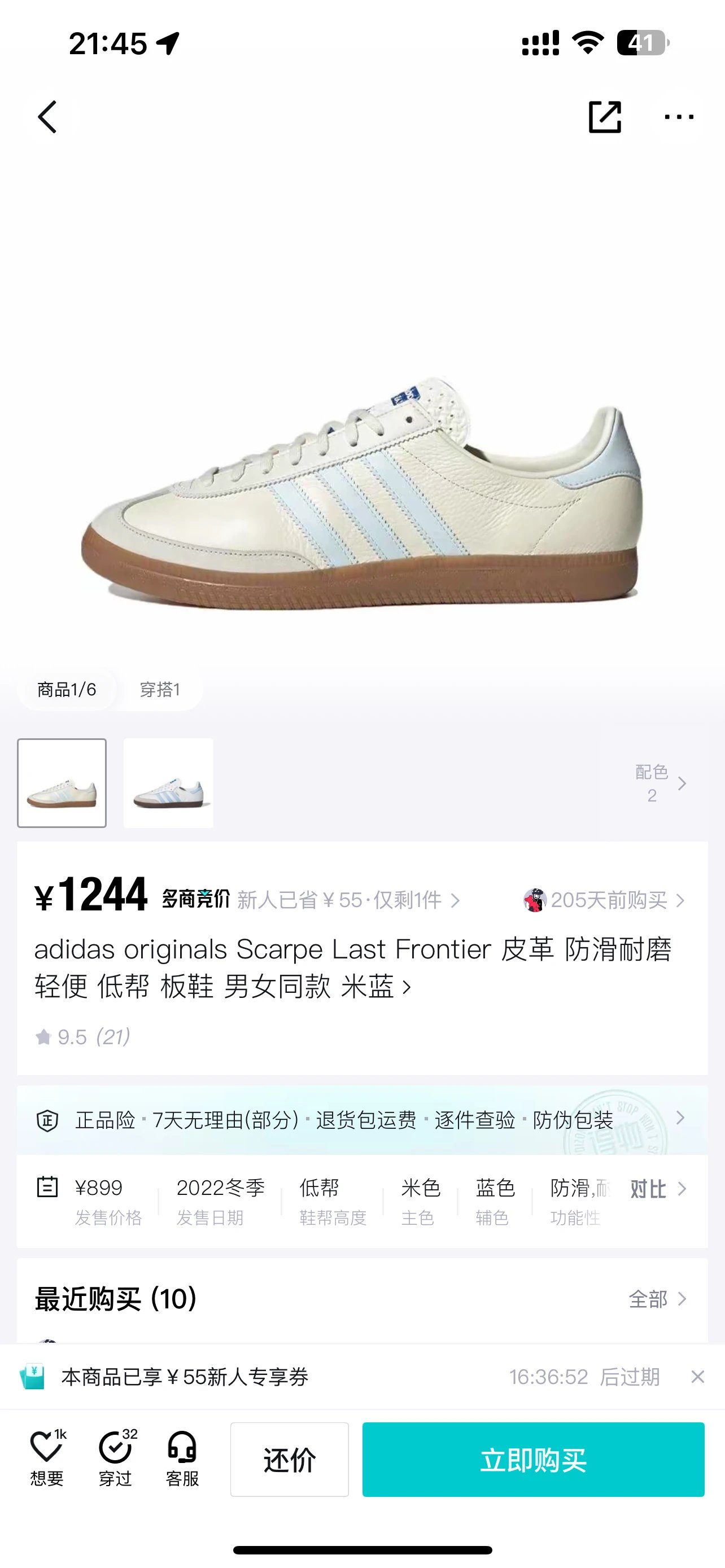The height and width of the screenshot is (1568, 725).
Task: Expand the adidas Scarpe Last Frontier title
Action: (x=353, y=968)
